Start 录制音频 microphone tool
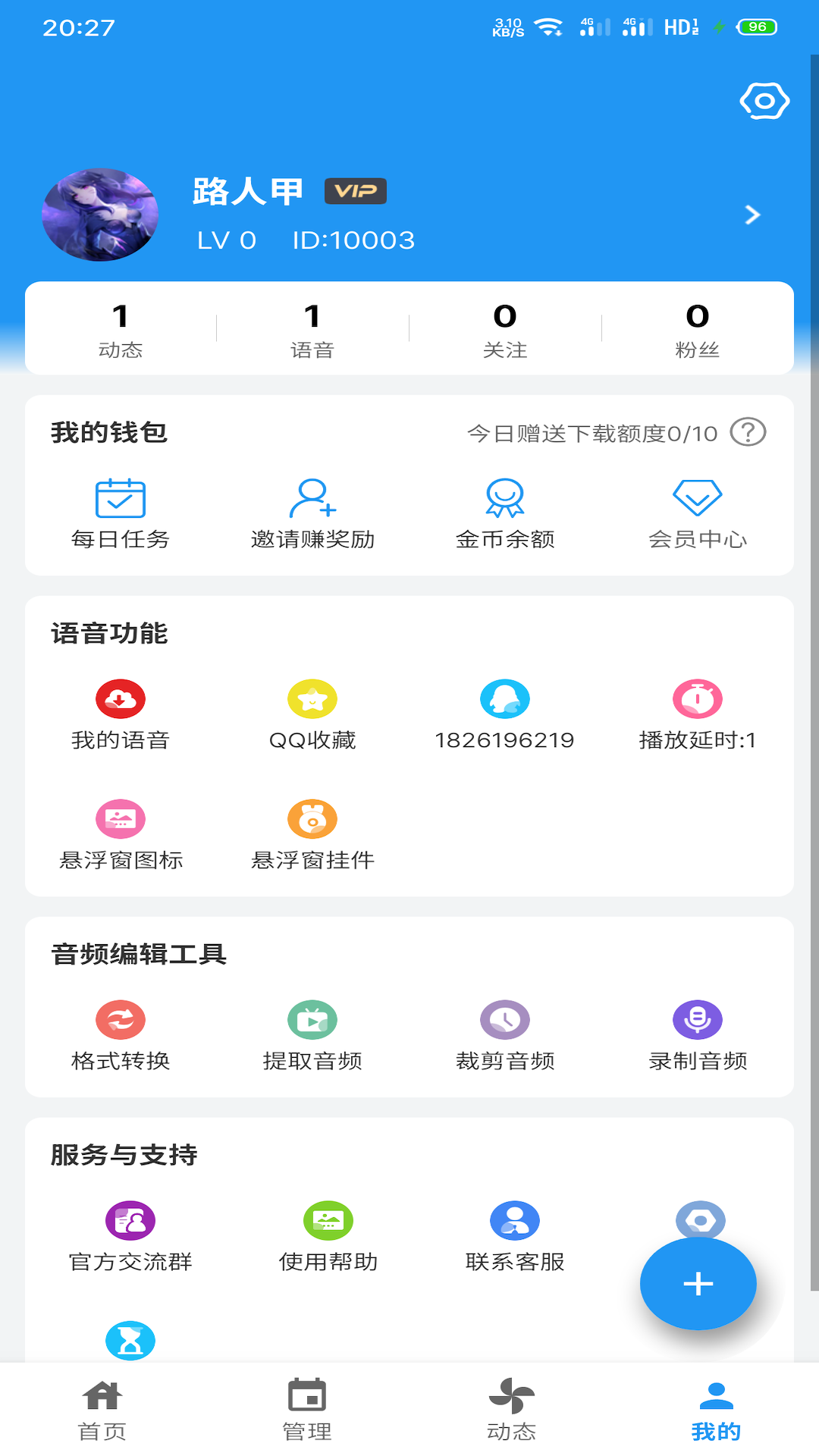The width and height of the screenshot is (819, 1456). (698, 1020)
